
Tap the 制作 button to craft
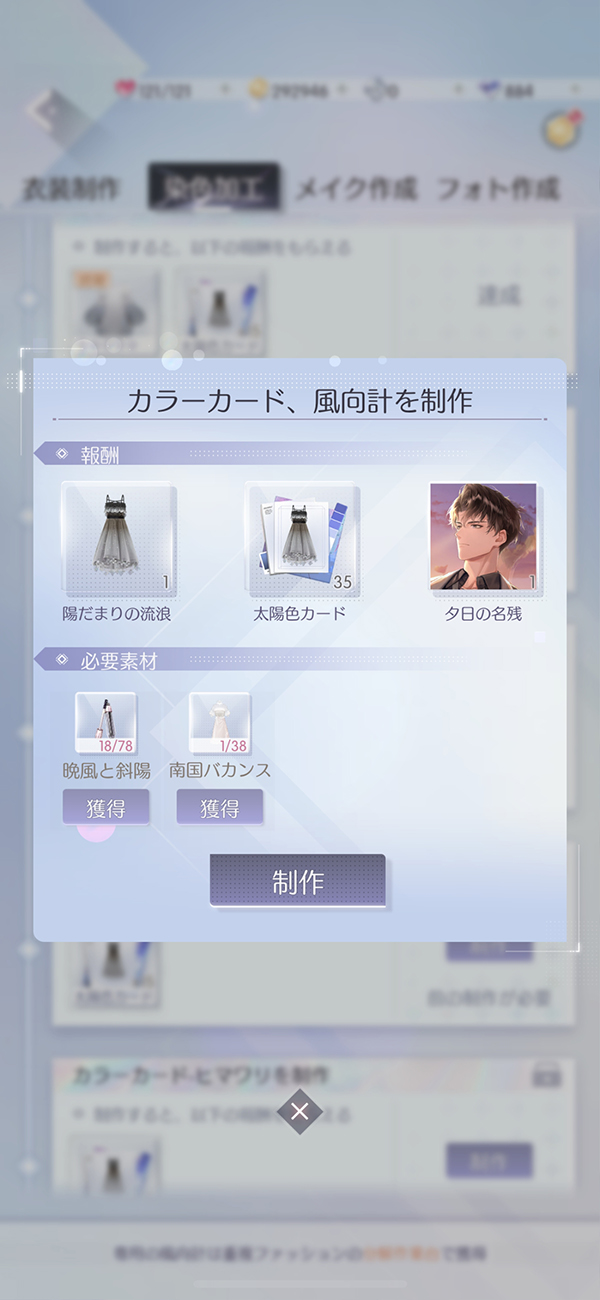tap(297, 881)
